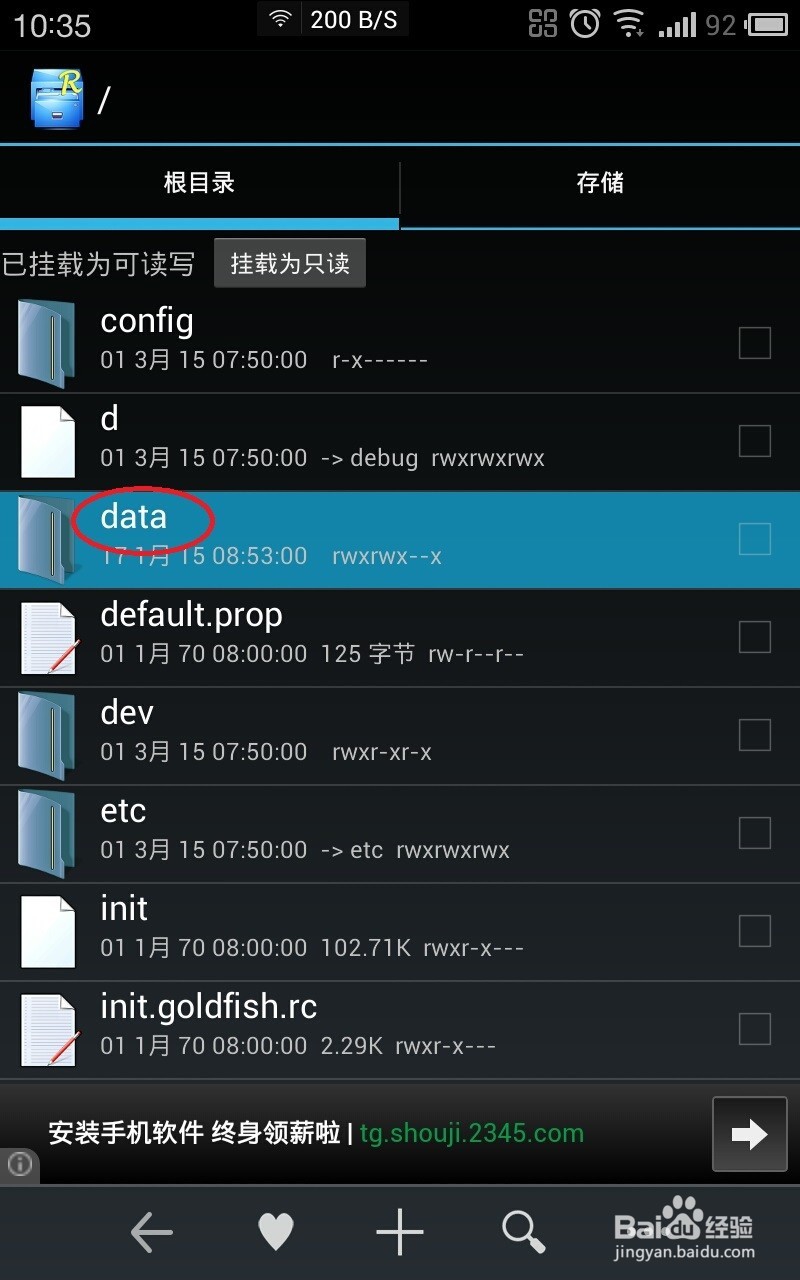This screenshot has height=1280, width=800.
Task: Tap the plus icon to create new item
Action: point(399,1232)
